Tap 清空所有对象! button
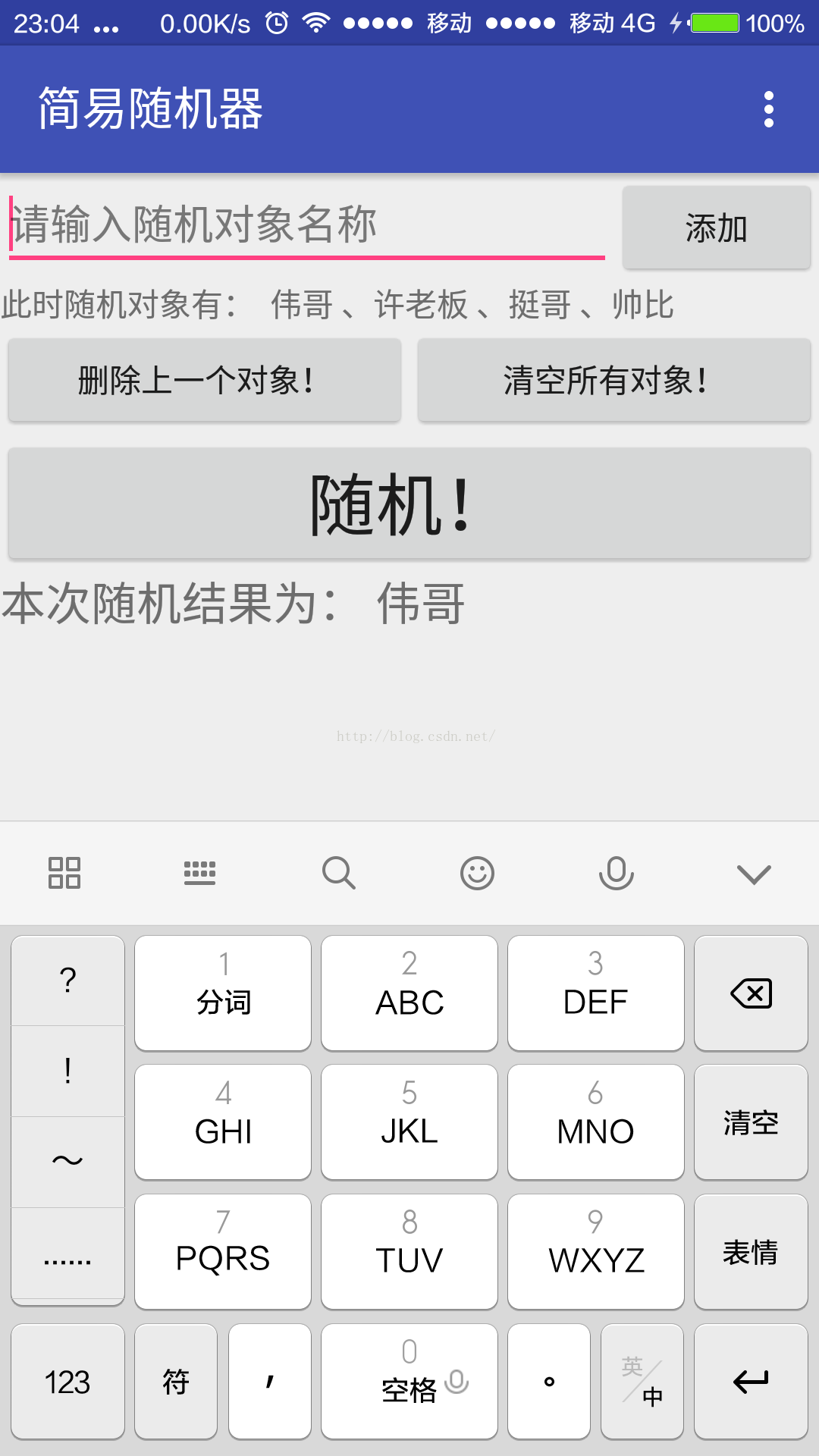 (x=613, y=380)
